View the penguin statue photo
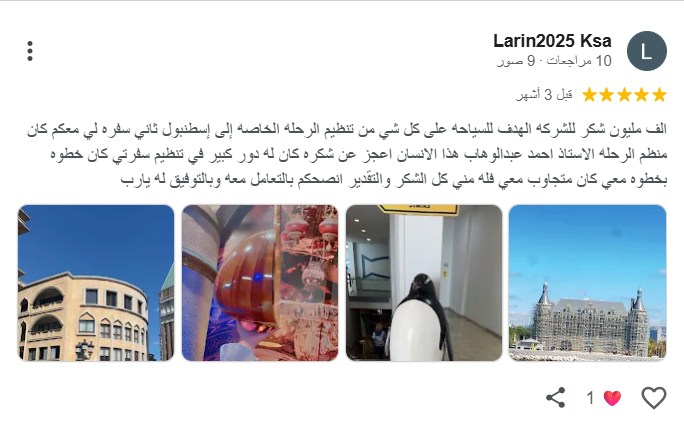This screenshot has width=684, height=437. click(424, 283)
